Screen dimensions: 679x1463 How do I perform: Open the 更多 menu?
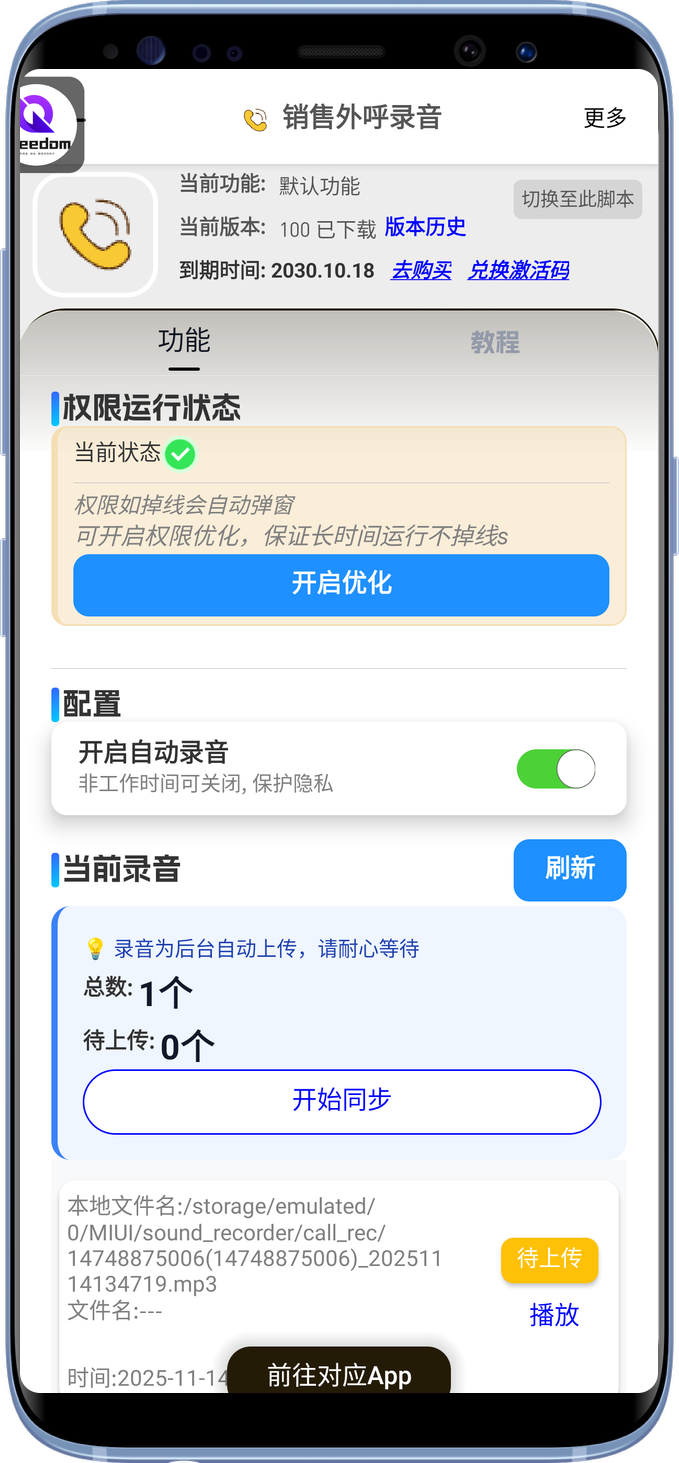pyautogui.click(x=605, y=118)
